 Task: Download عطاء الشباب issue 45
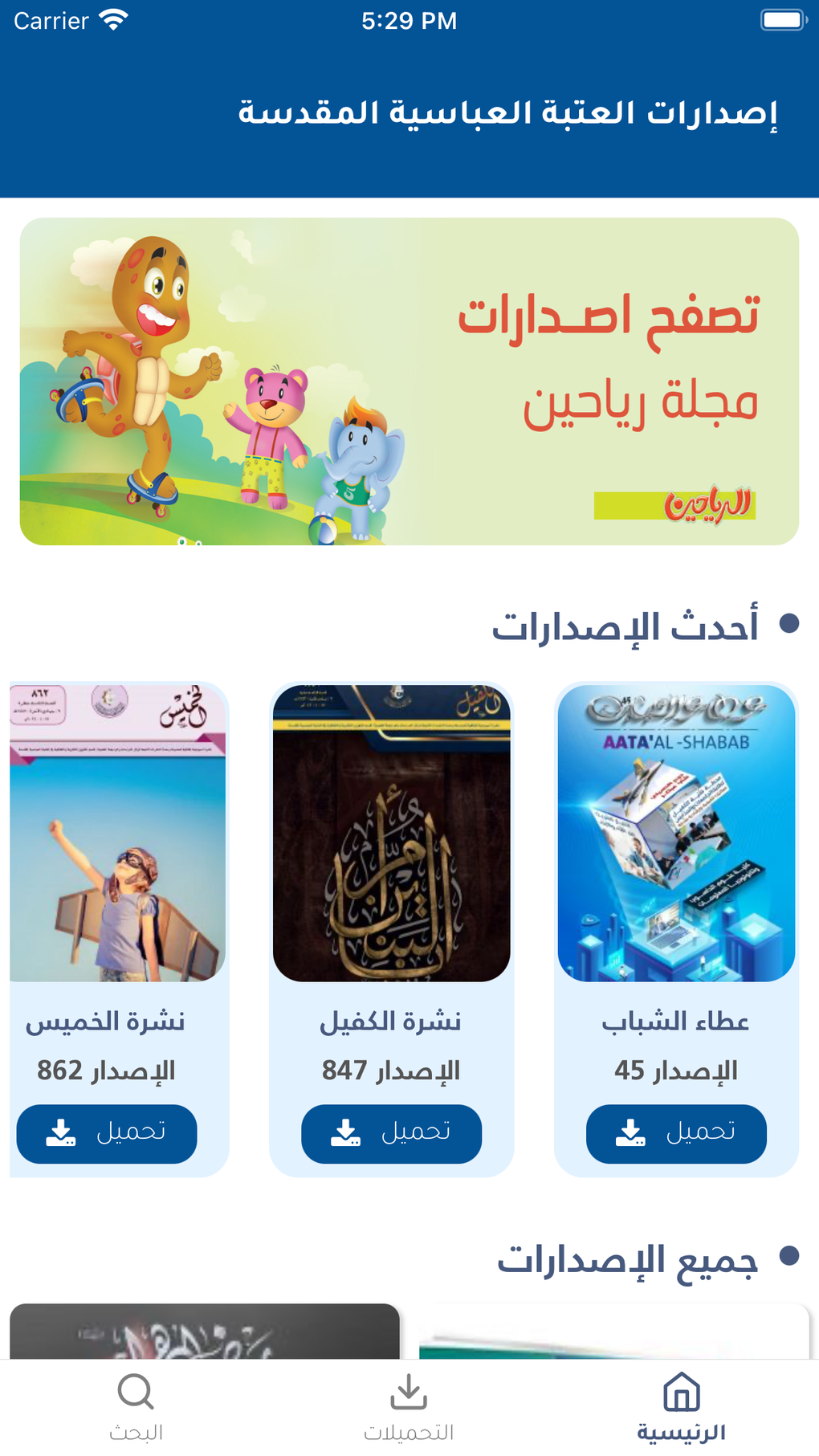click(x=676, y=1133)
